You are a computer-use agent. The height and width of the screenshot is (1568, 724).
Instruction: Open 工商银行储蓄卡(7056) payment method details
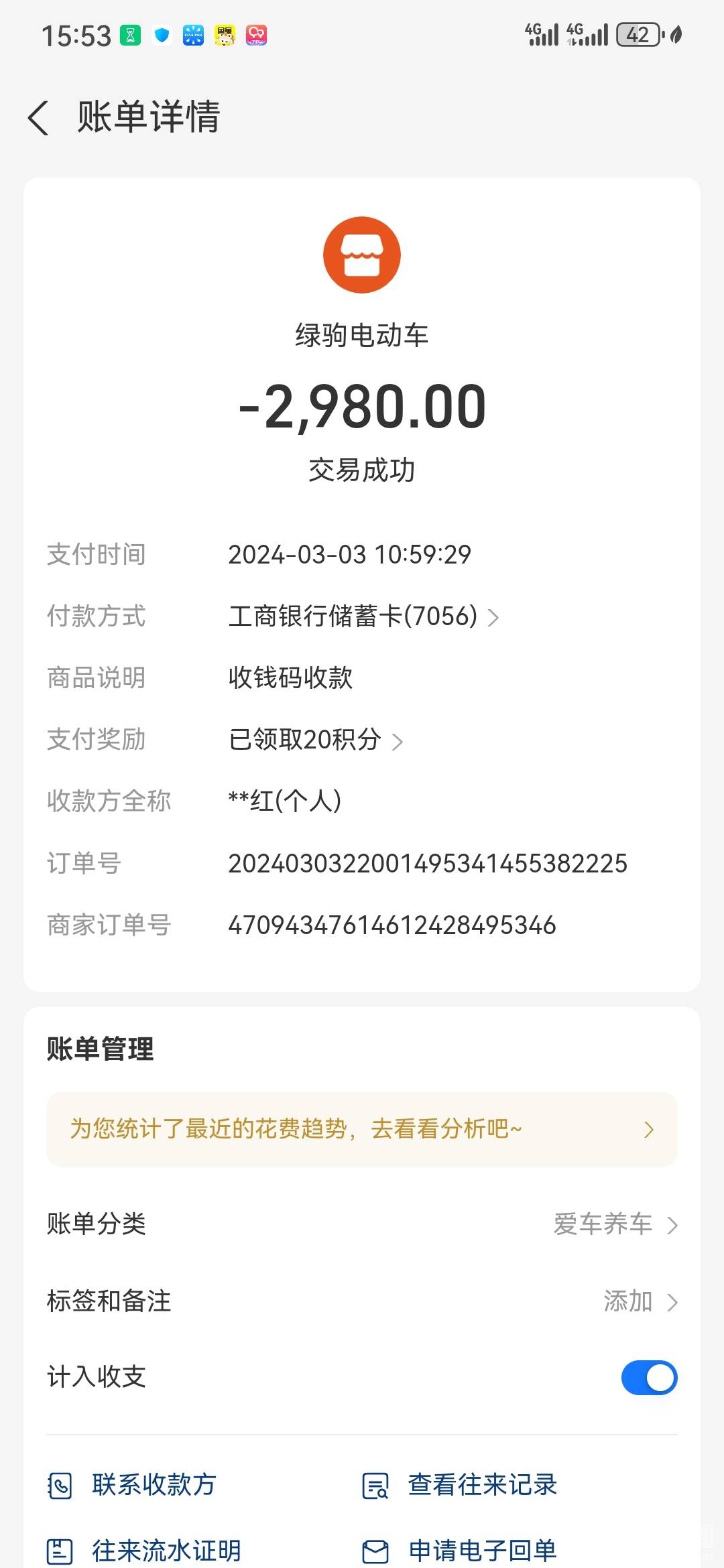click(x=363, y=616)
